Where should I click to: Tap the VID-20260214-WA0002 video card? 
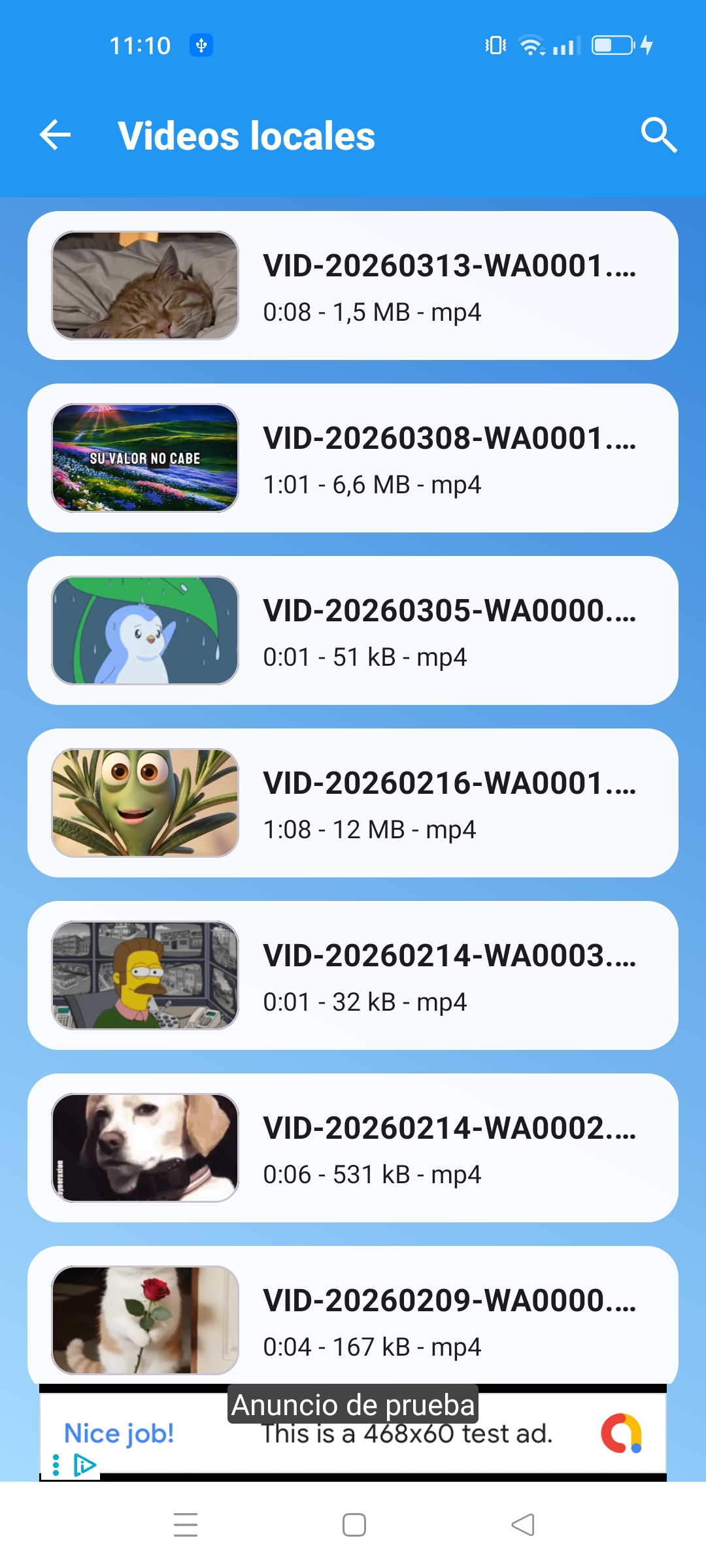coord(353,1148)
